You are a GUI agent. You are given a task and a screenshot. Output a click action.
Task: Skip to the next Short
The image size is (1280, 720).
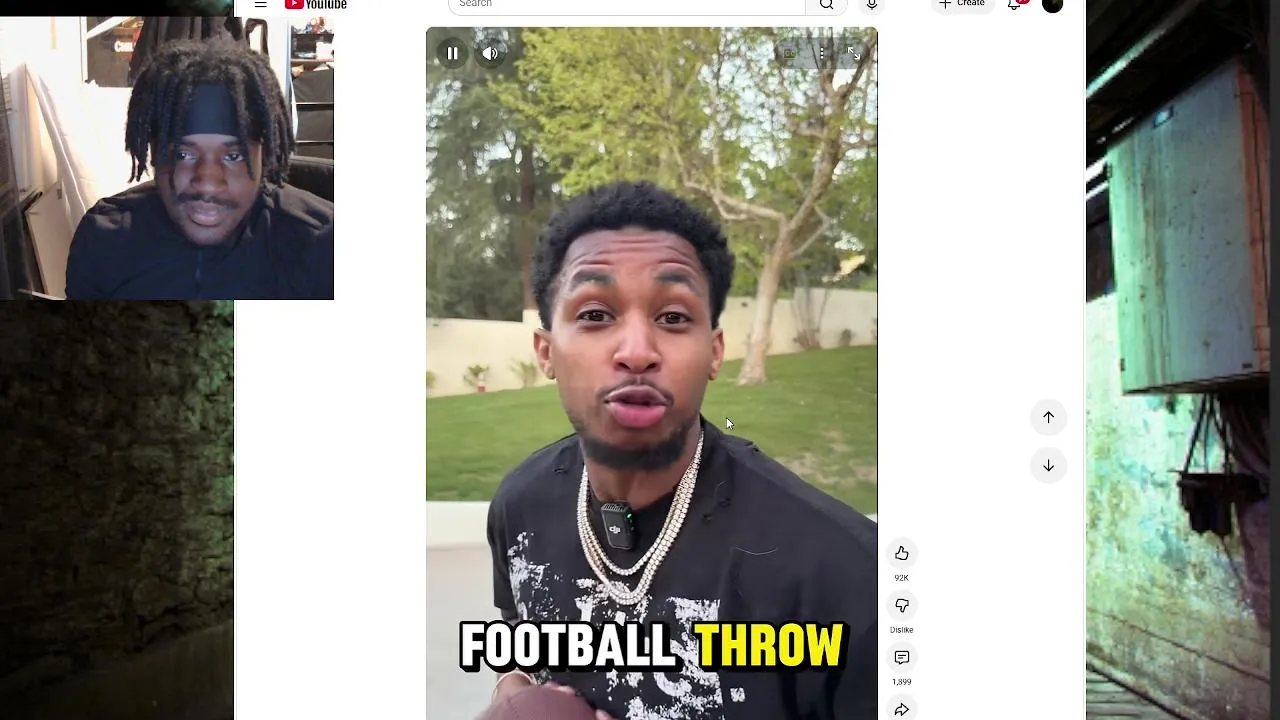tap(1048, 465)
